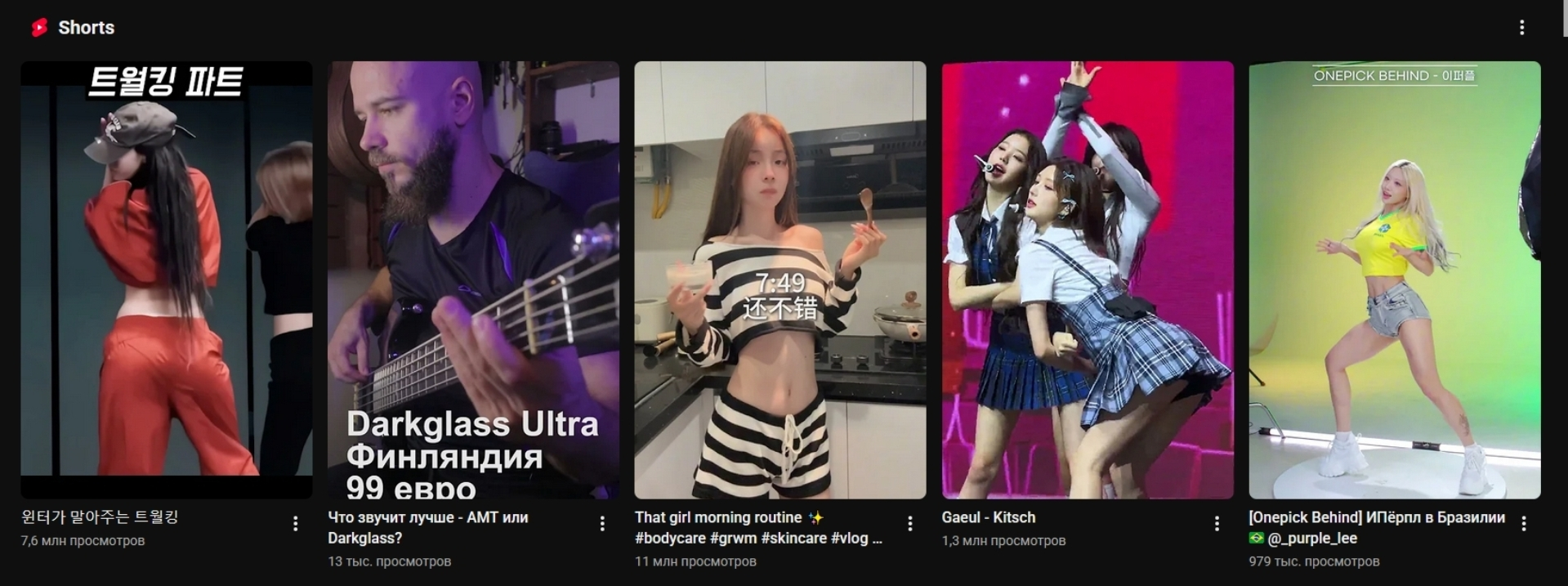Open the Gaeul - Kitsch title link

(x=988, y=517)
